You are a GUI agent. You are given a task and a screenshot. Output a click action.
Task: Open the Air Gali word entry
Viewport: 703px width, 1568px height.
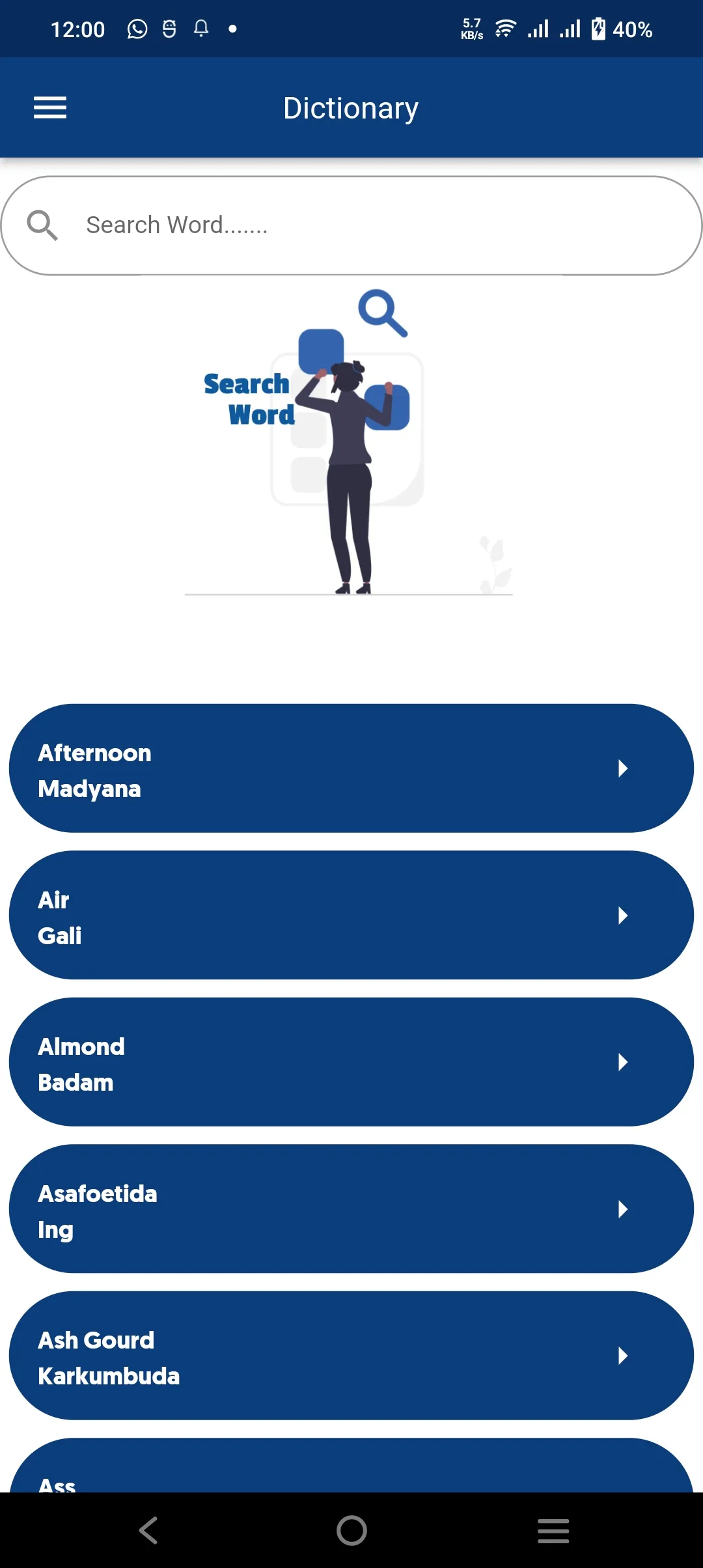[x=351, y=915]
